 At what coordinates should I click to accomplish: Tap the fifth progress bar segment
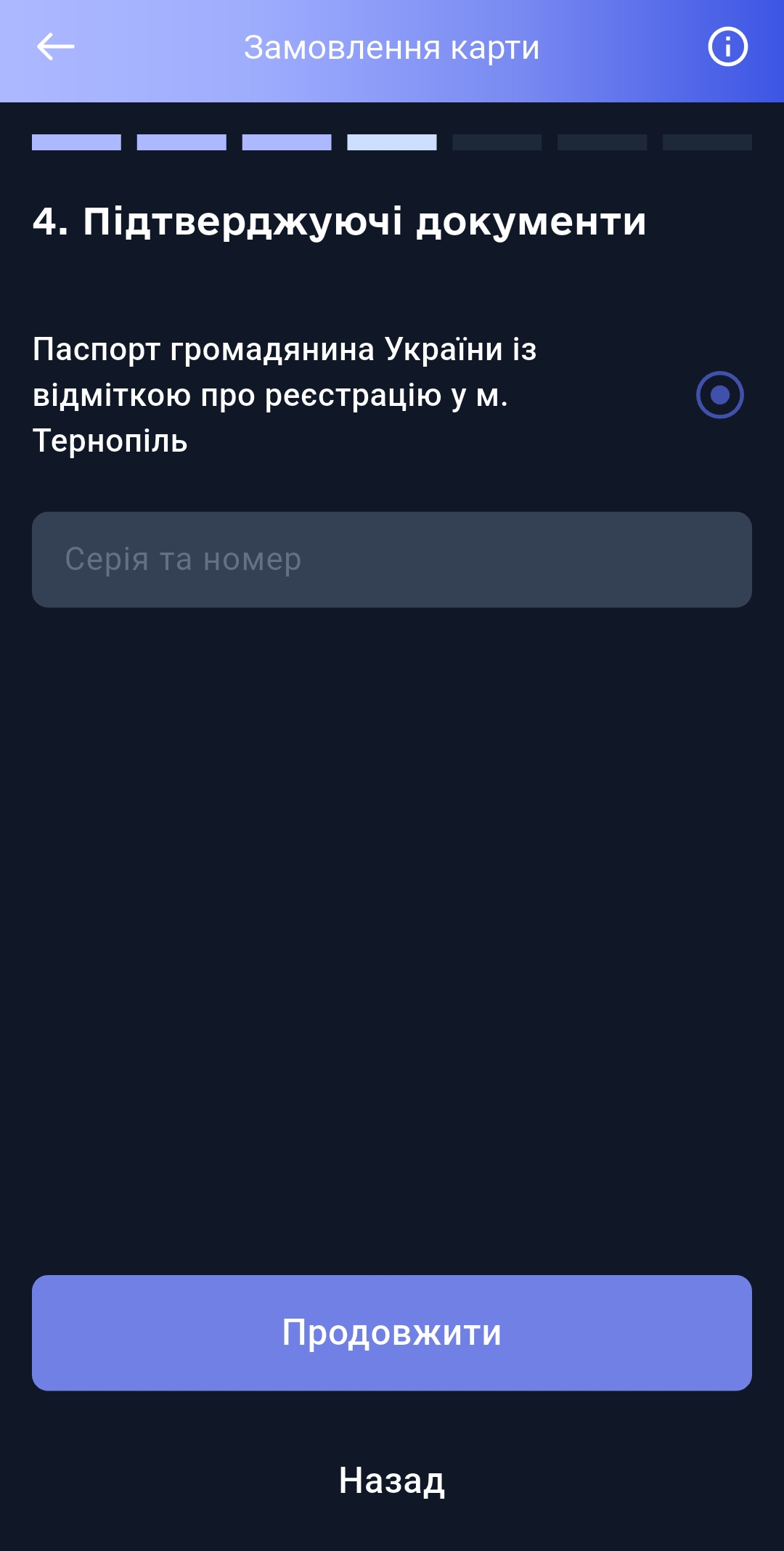497,142
